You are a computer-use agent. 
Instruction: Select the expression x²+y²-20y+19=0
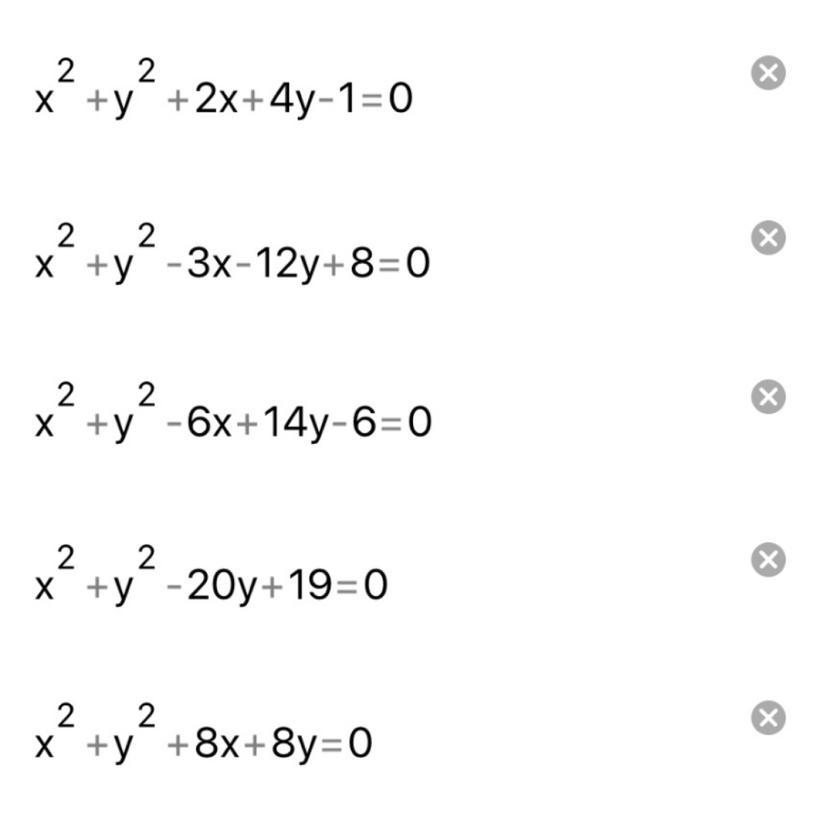click(210, 584)
